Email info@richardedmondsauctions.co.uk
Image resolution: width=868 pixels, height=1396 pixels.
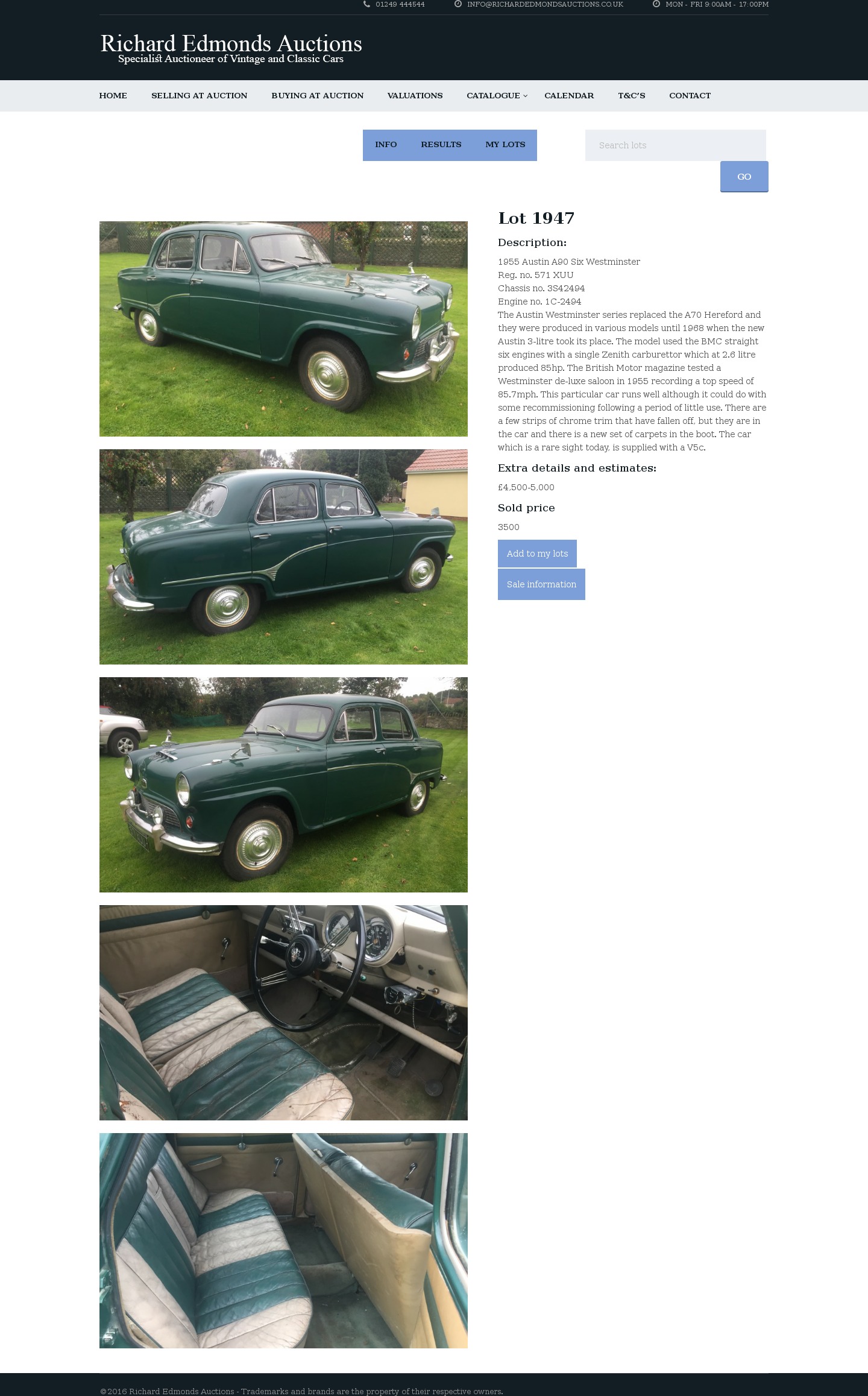[x=544, y=4]
